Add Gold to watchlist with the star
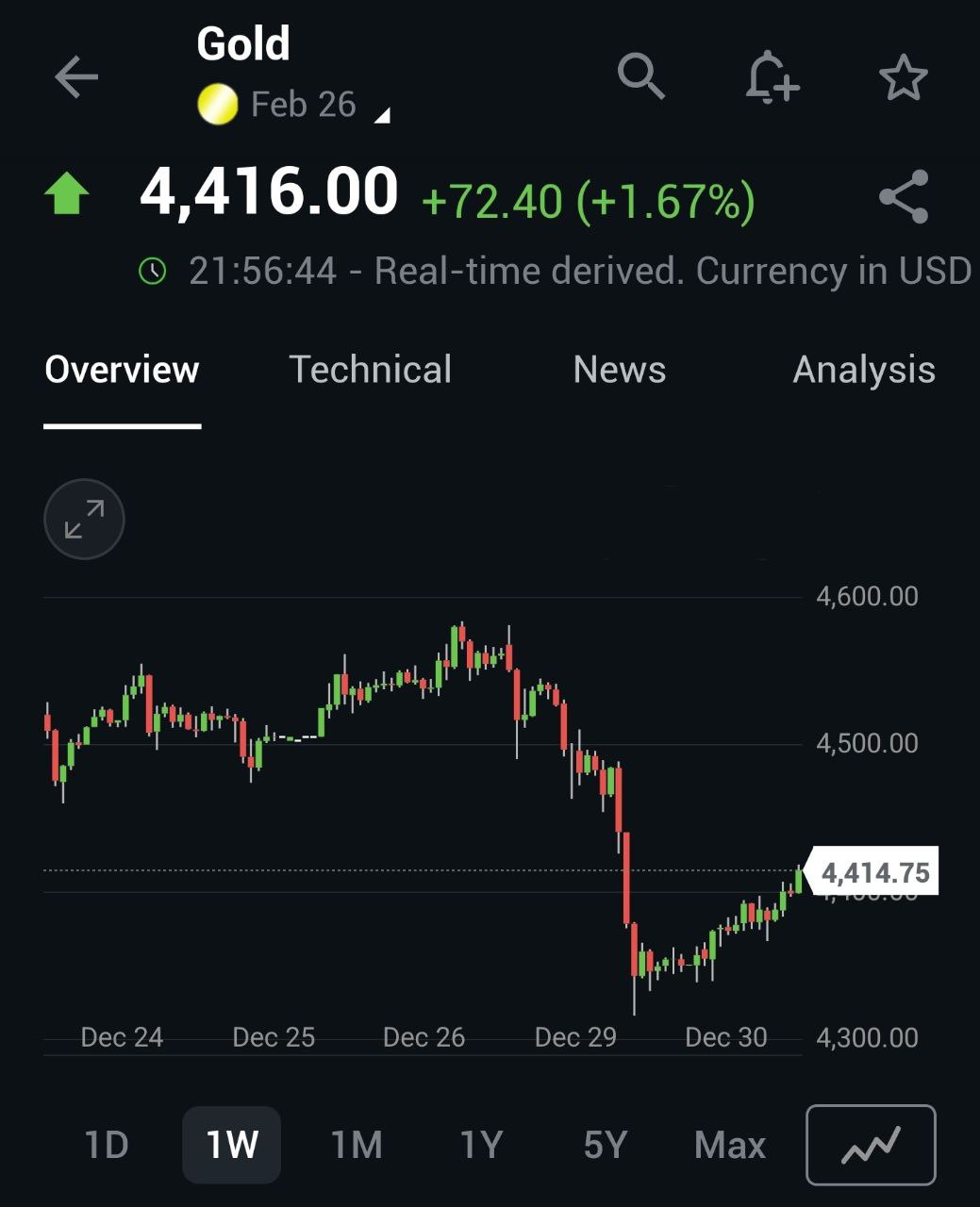Screen dimensions: 980x1207 pos(904,77)
